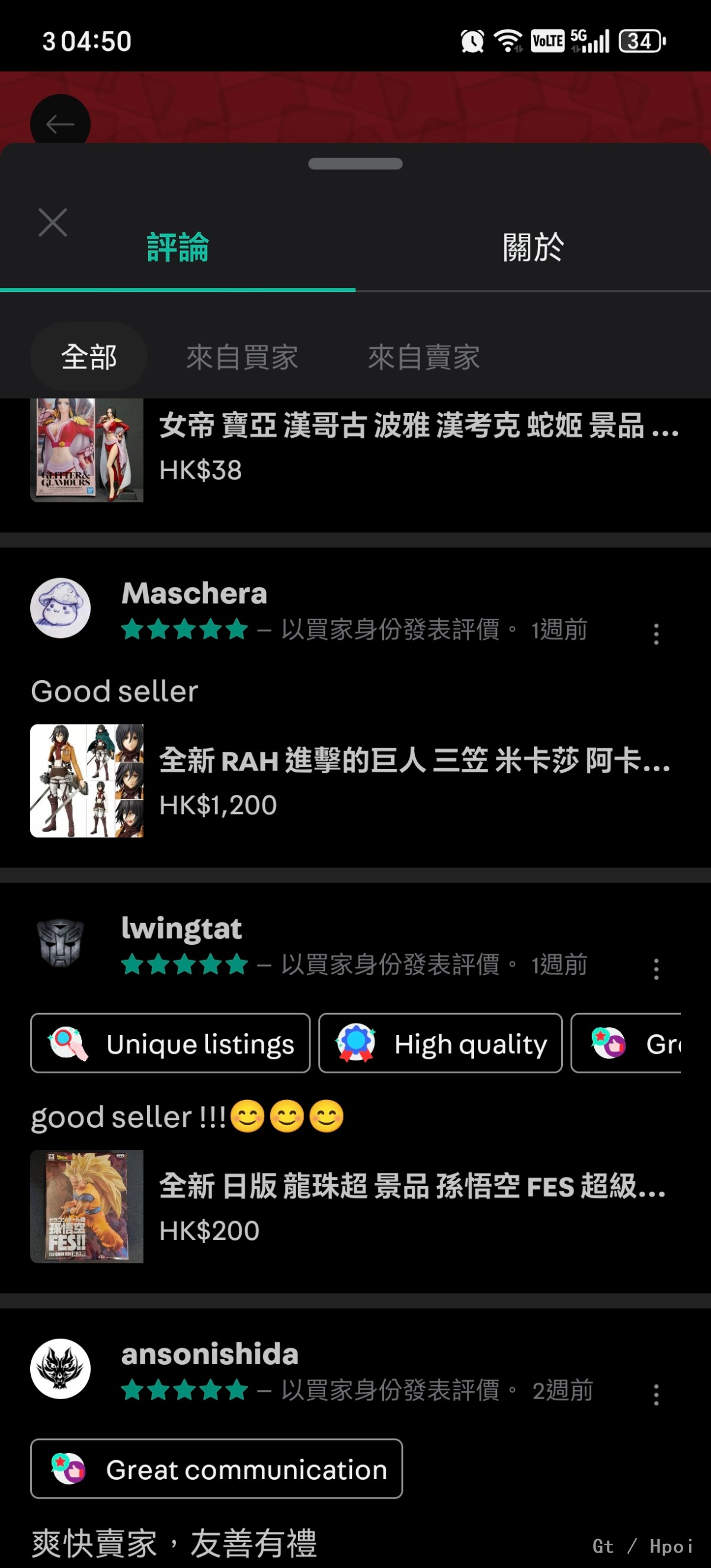The width and height of the screenshot is (711, 1568).
Task: View Maschera's profile avatar
Action: click(60, 608)
